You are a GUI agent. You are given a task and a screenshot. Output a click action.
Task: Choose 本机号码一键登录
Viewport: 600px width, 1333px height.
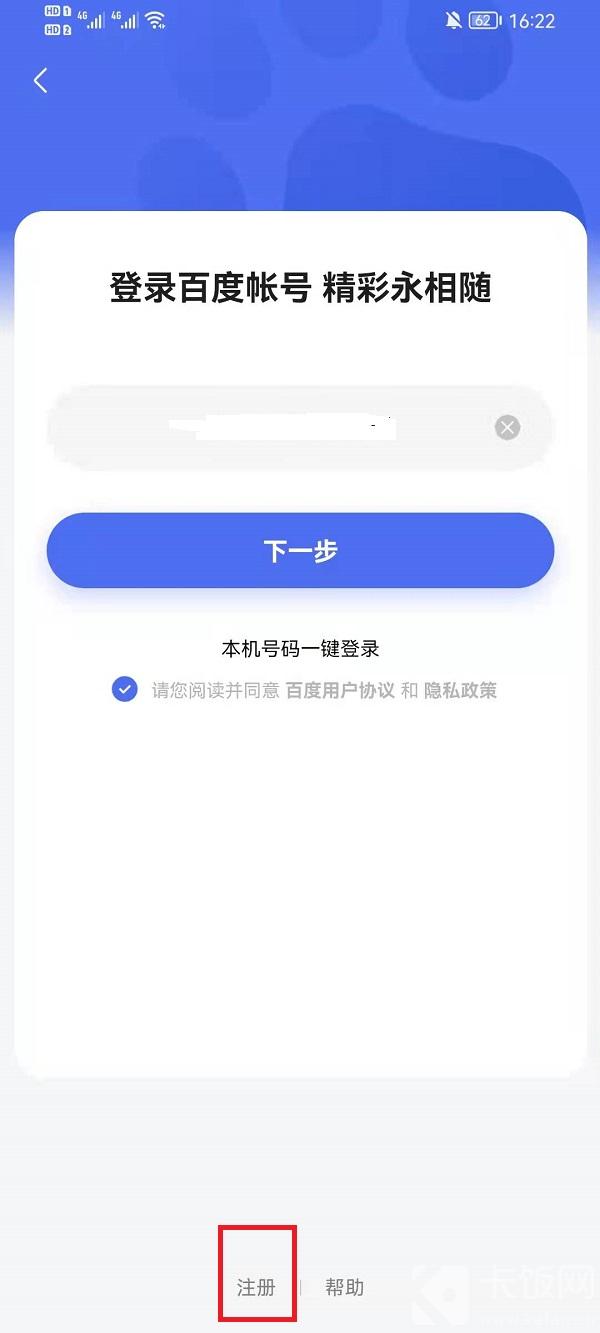(x=300, y=649)
